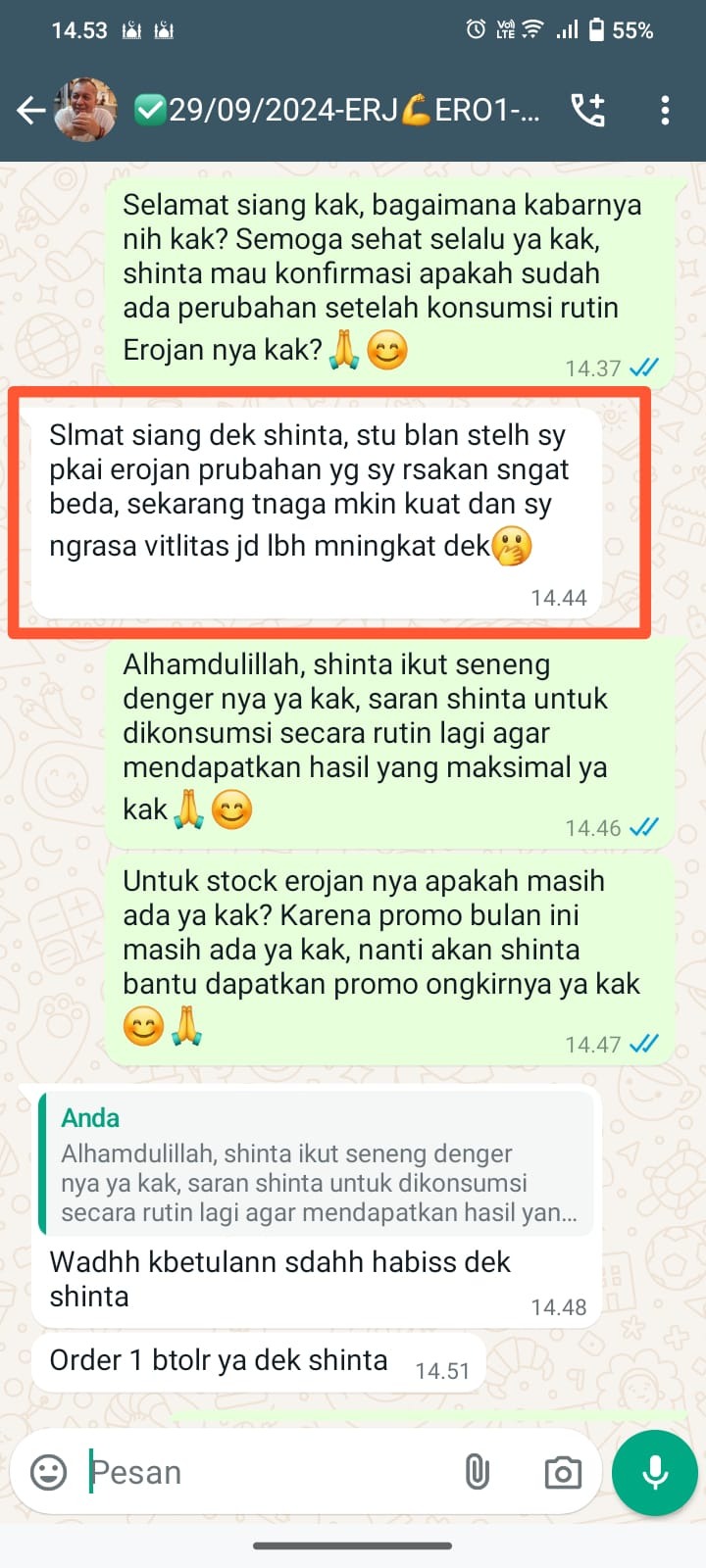Viewport: 706px width, 1568px height.
Task: Open the three-dot overflow menu
Action: point(665,111)
